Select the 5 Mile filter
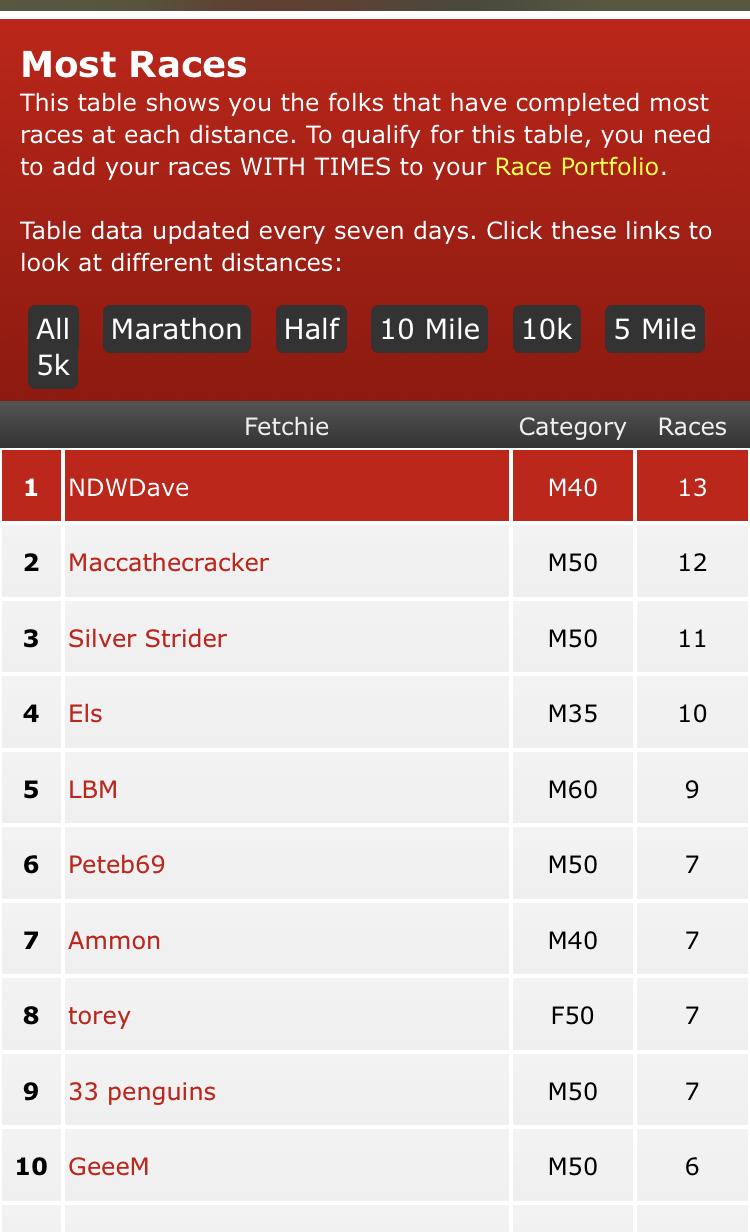The height and width of the screenshot is (1232, 750). click(655, 329)
